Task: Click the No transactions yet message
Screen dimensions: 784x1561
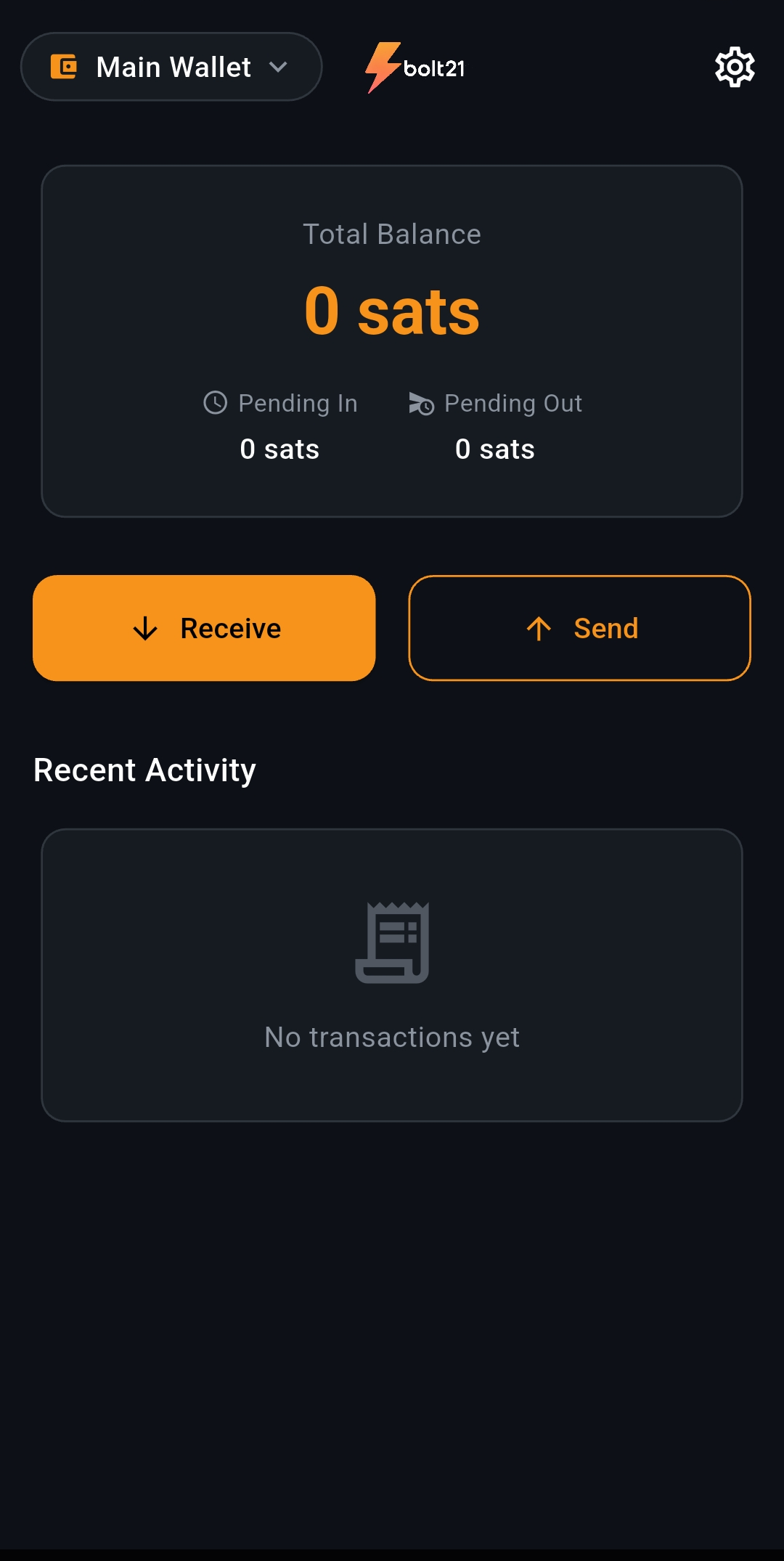Action: pos(392,1037)
